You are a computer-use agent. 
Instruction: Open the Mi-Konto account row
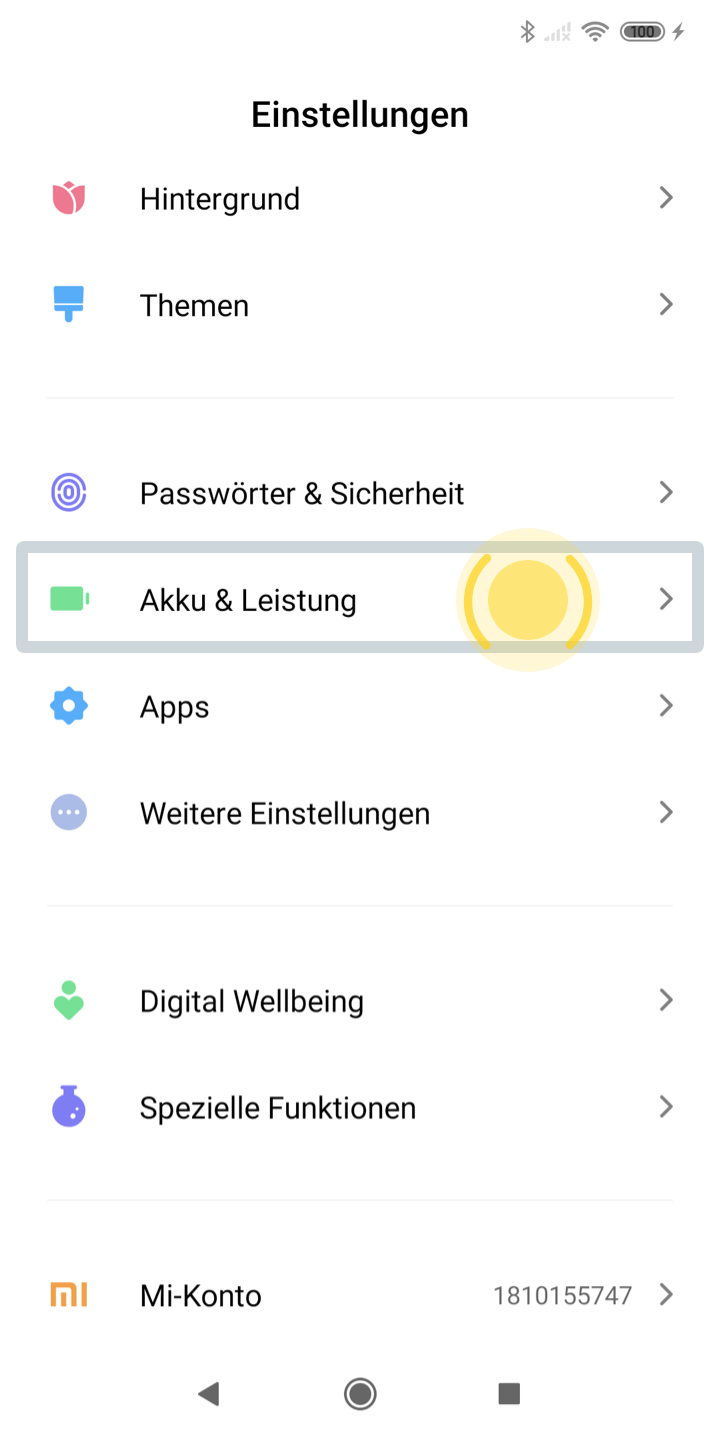360,1296
